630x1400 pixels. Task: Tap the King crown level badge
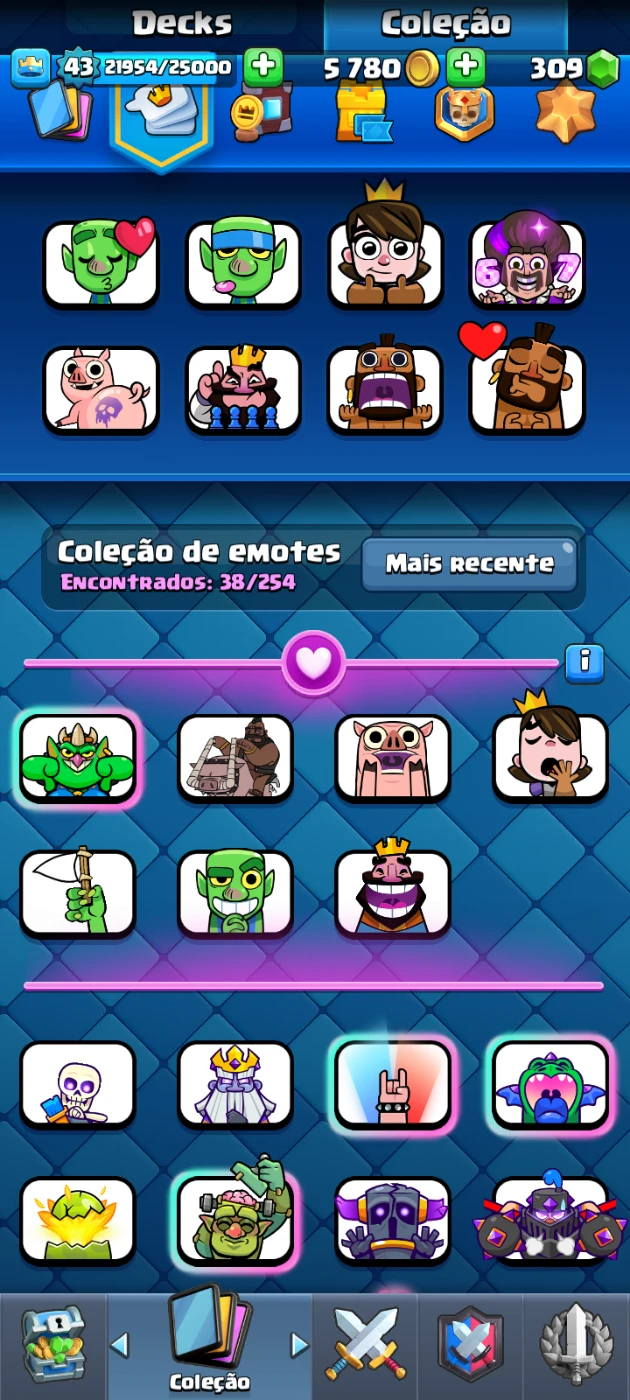tap(31, 68)
